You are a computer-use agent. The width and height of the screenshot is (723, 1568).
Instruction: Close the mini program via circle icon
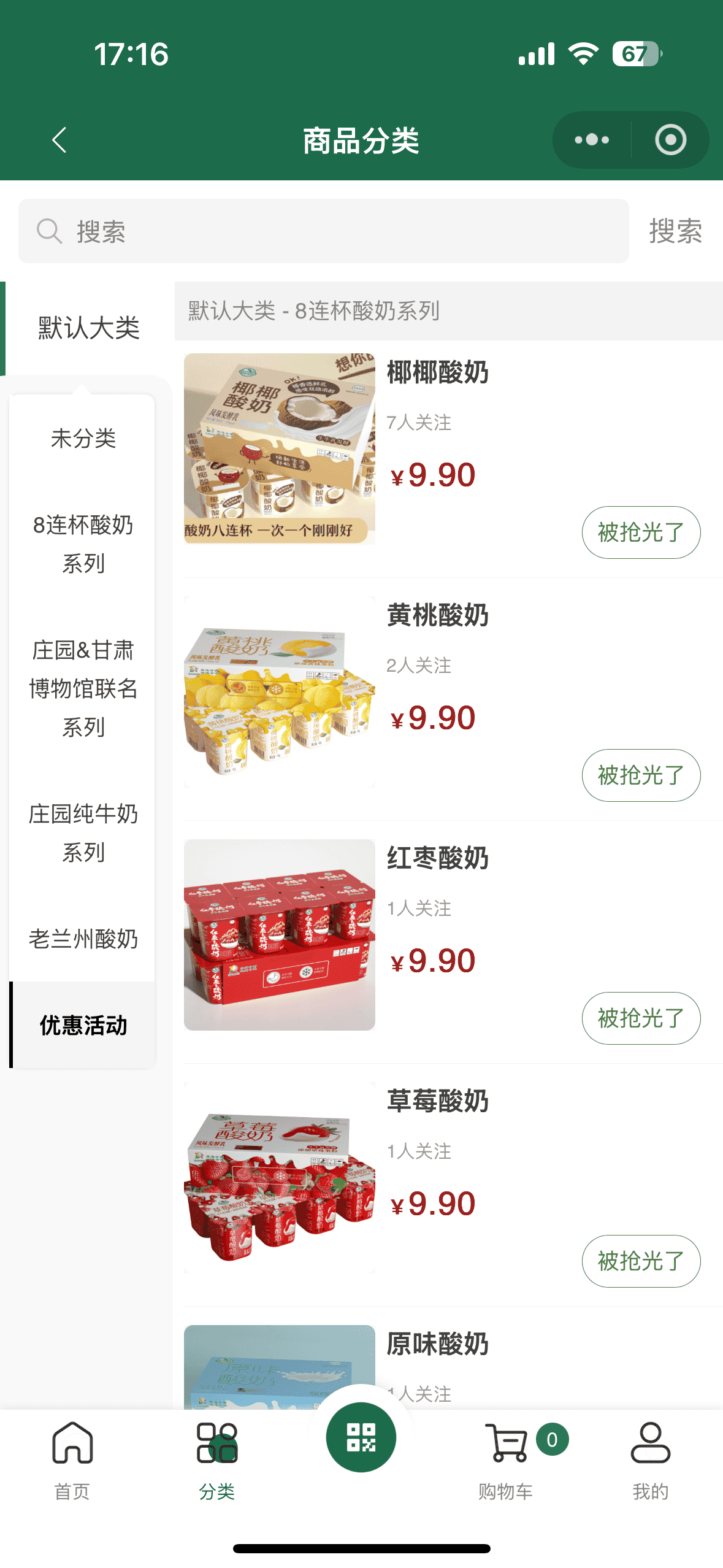[670, 140]
